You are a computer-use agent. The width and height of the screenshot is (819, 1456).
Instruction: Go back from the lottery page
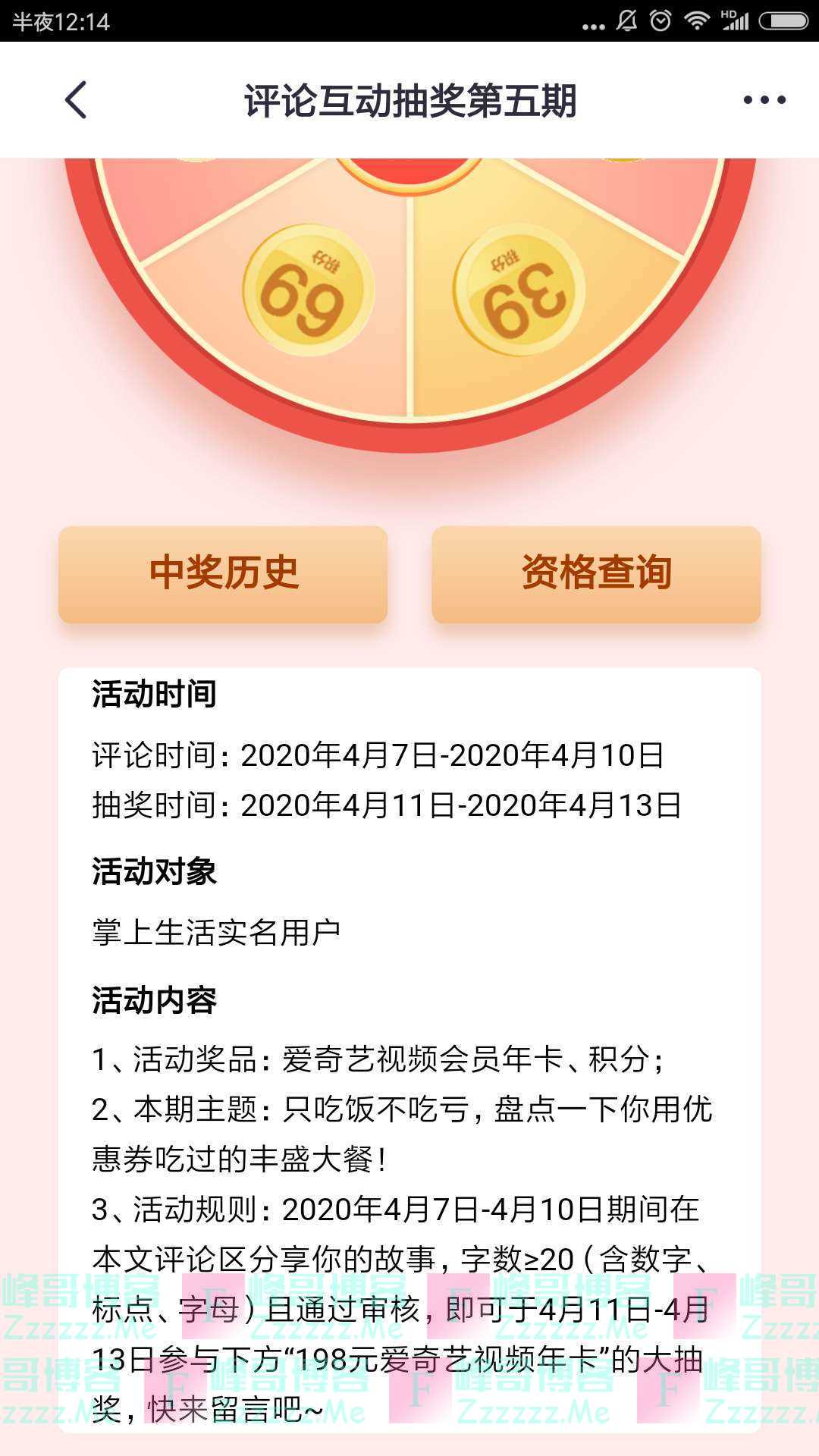coord(76,100)
